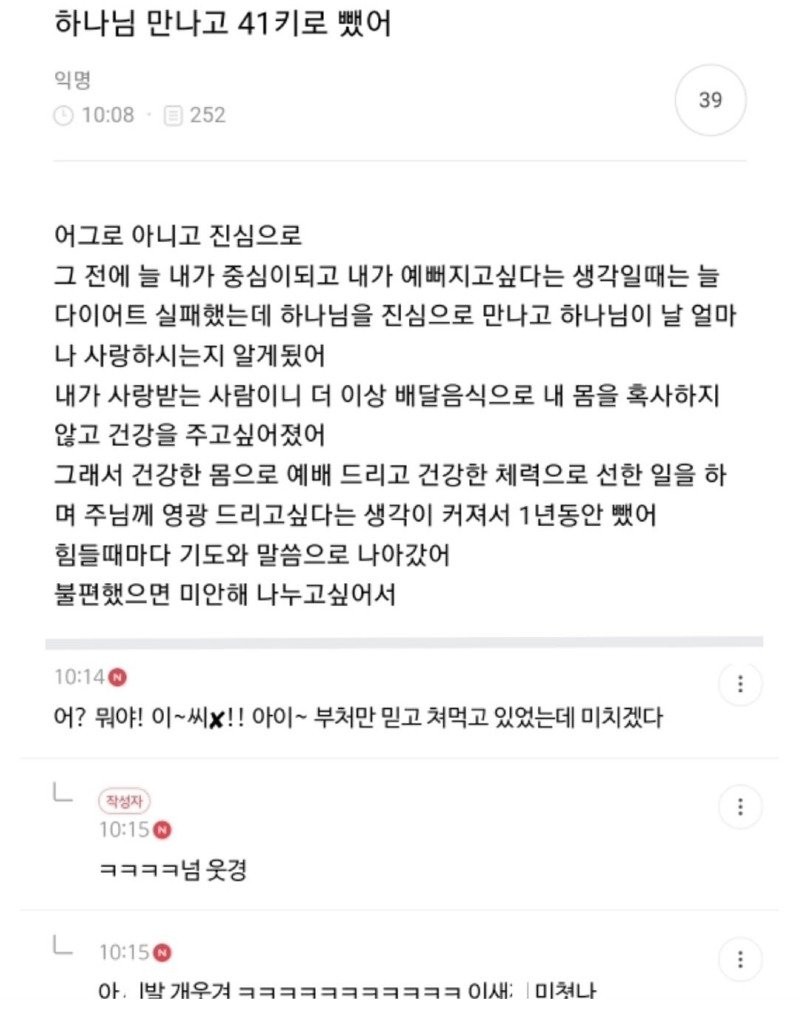This screenshot has width=800, height=1018.
Task: Open options for the 작성자 reply comment
Action: (x=740, y=807)
